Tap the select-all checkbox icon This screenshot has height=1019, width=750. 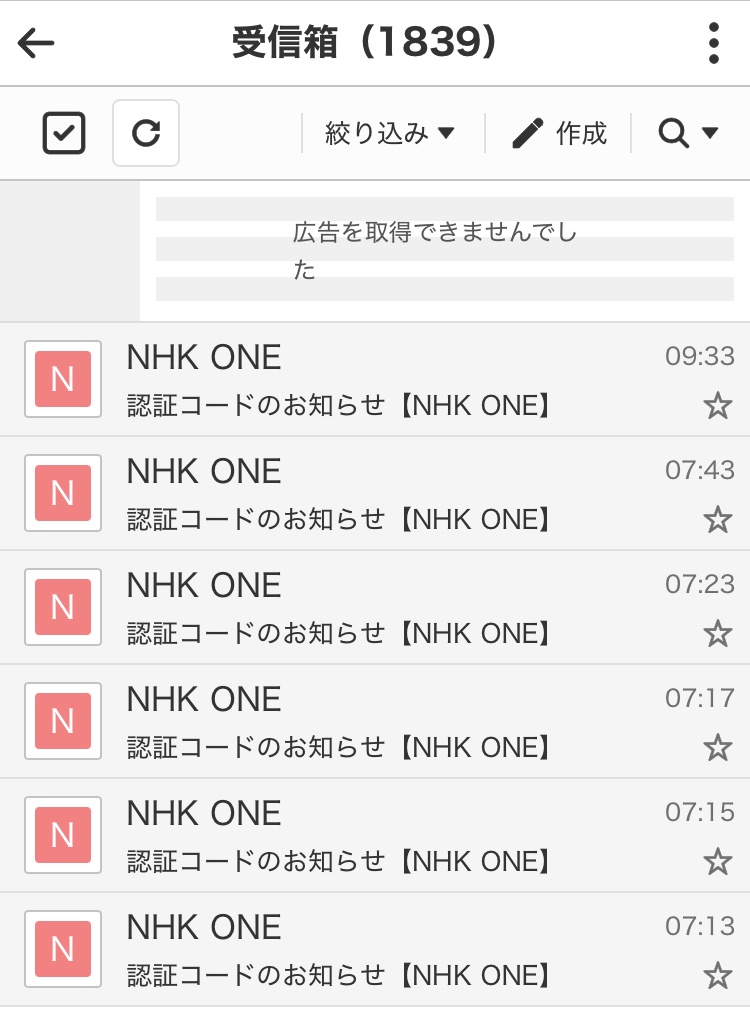tap(64, 133)
